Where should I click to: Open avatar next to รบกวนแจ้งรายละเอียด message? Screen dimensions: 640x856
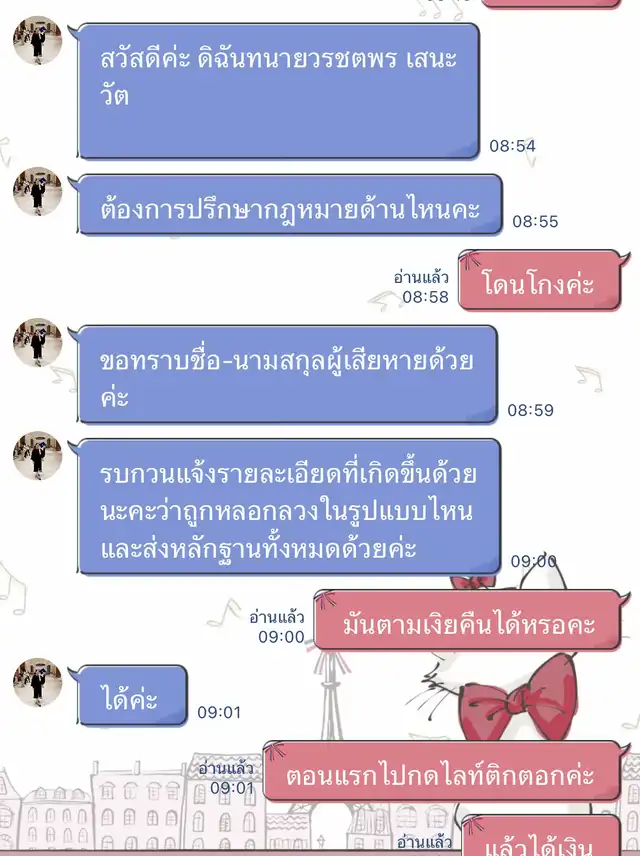(37, 456)
